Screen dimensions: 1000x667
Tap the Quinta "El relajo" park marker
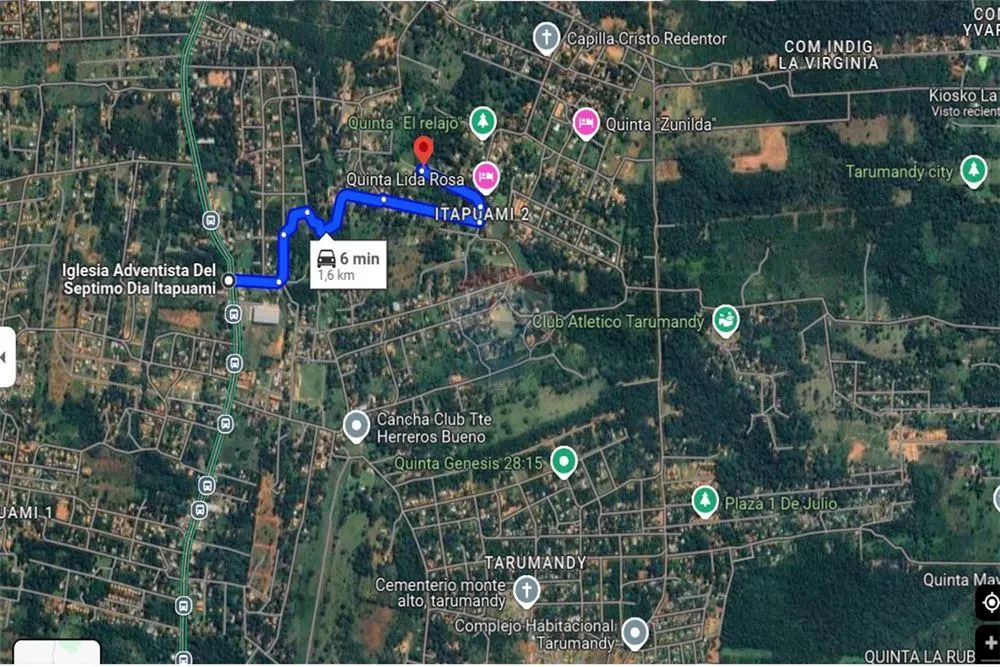click(x=483, y=122)
